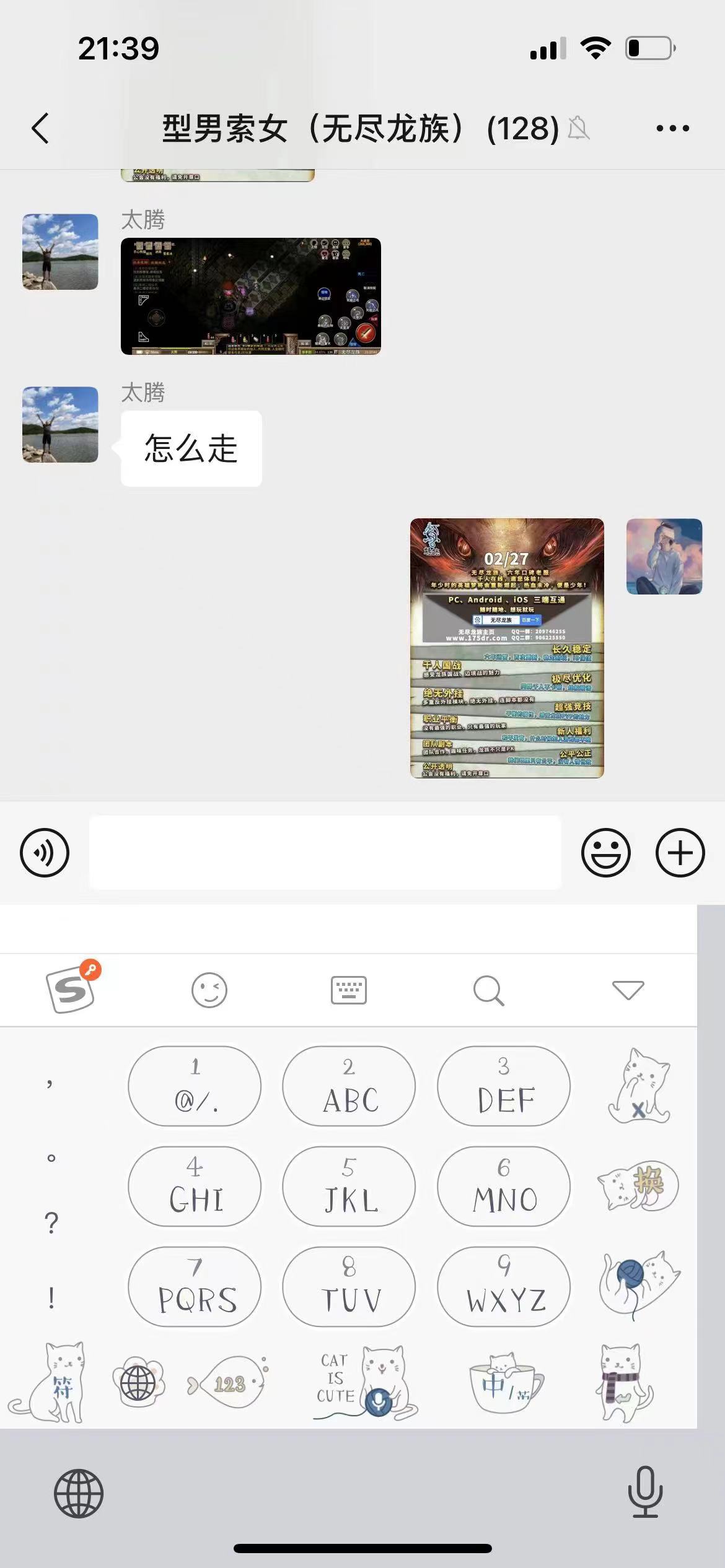Viewport: 725px width, 1568px height.
Task: Tap the 9 WXYZ key
Action: click(x=503, y=1286)
